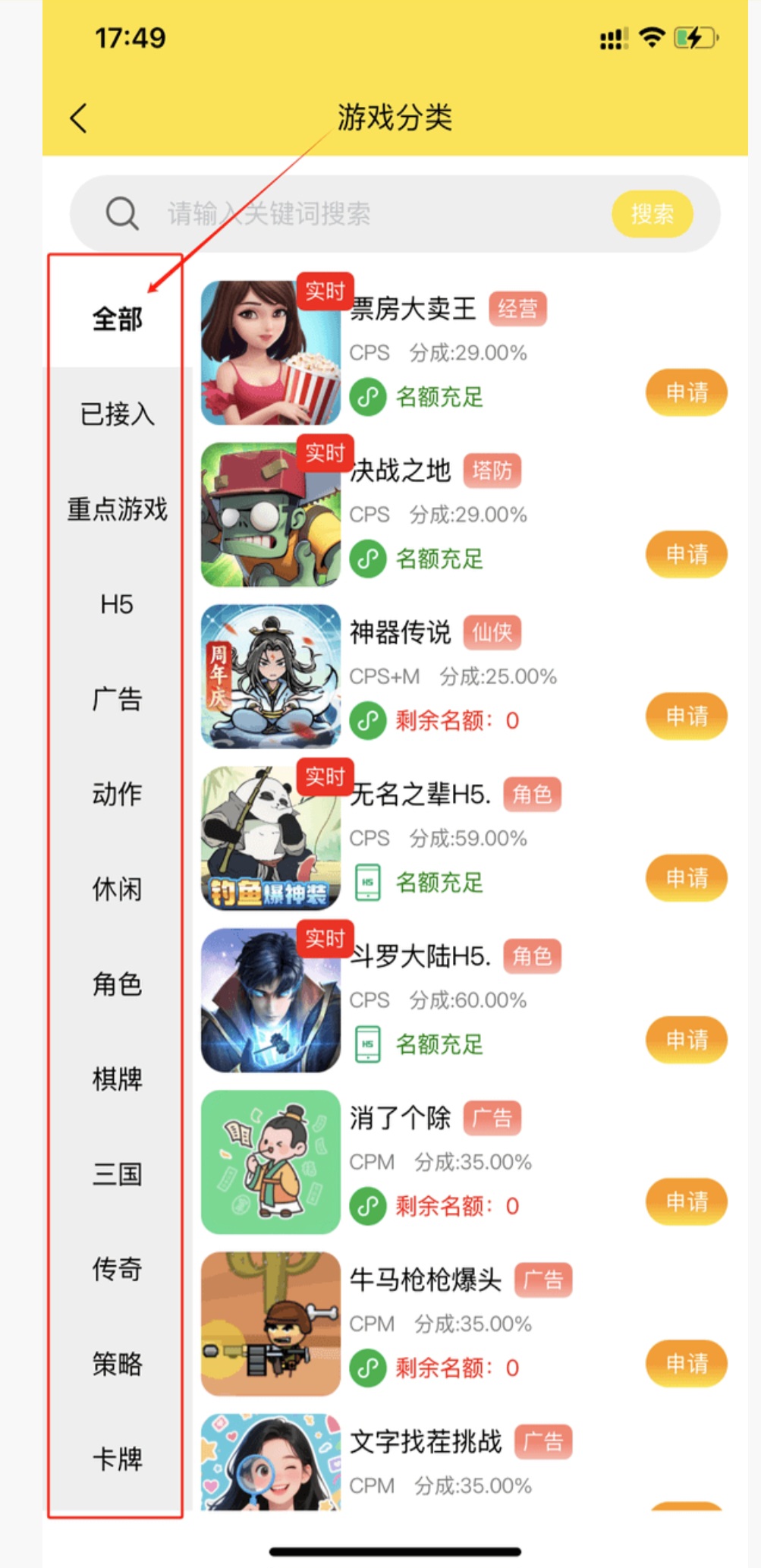Viewport: 761px width, 1568px height.
Task: Switch to the H5 category
Action: (x=117, y=605)
